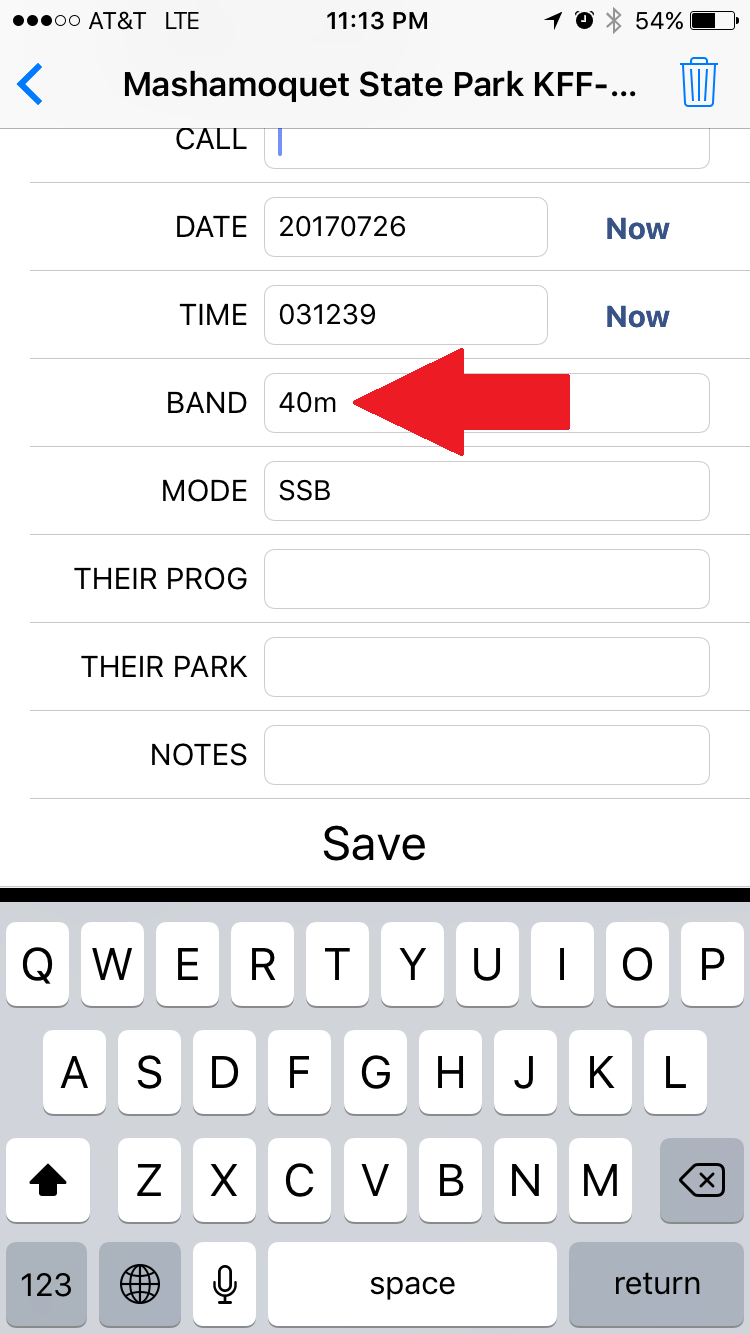The width and height of the screenshot is (750, 1334).
Task: Delete this entry with the trash icon
Action: click(699, 83)
